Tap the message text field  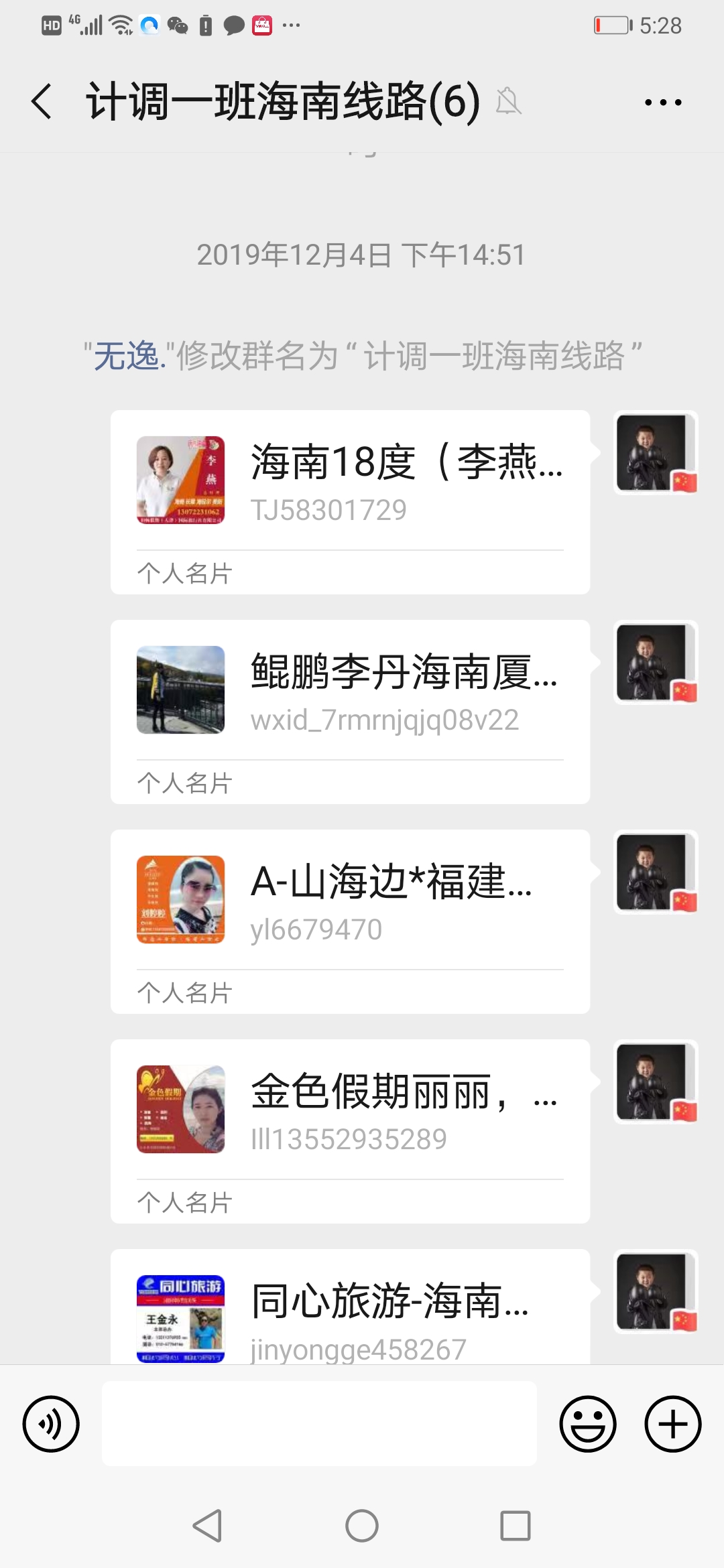[319, 1423]
